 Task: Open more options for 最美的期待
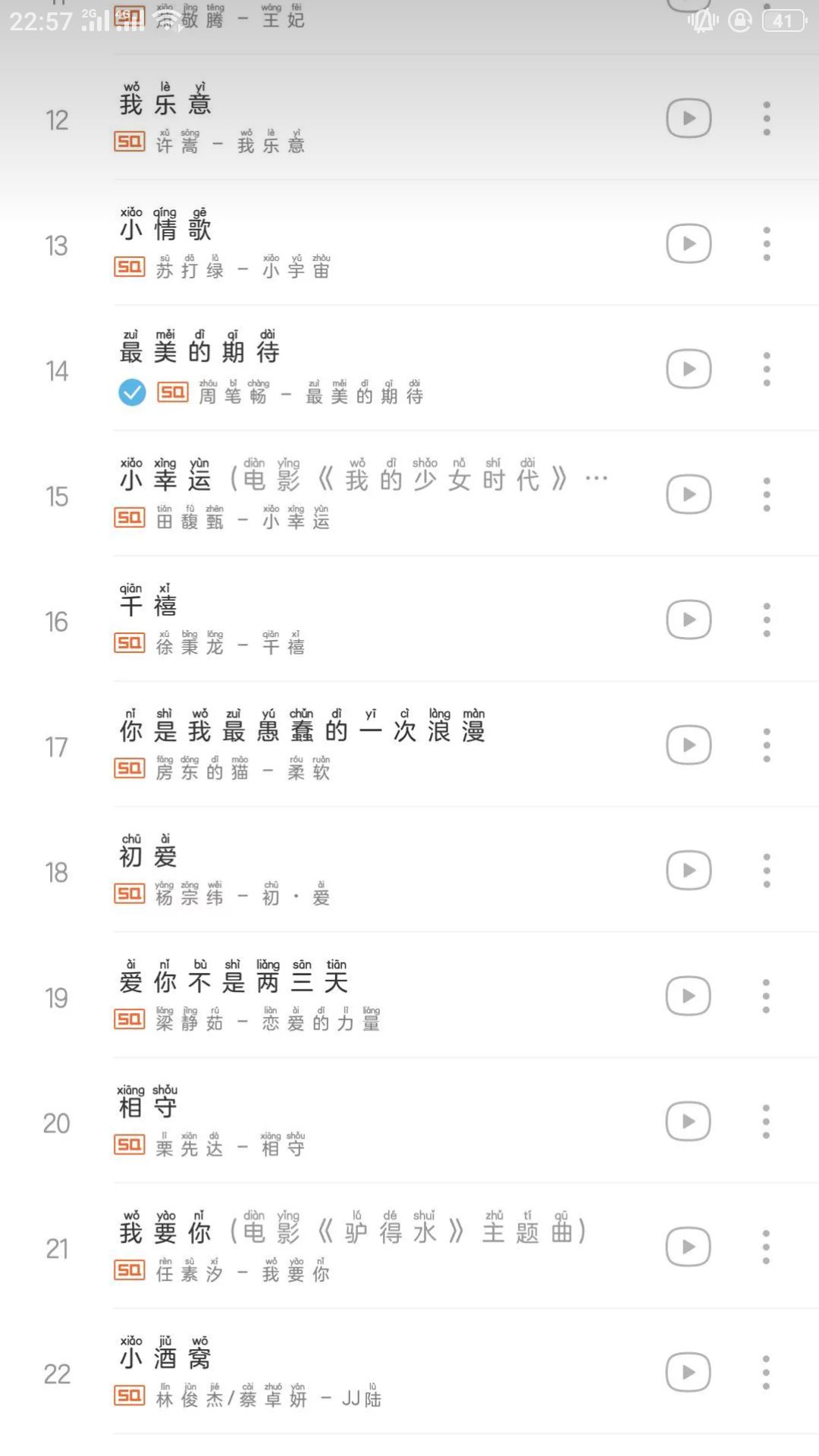click(x=767, y=369)
